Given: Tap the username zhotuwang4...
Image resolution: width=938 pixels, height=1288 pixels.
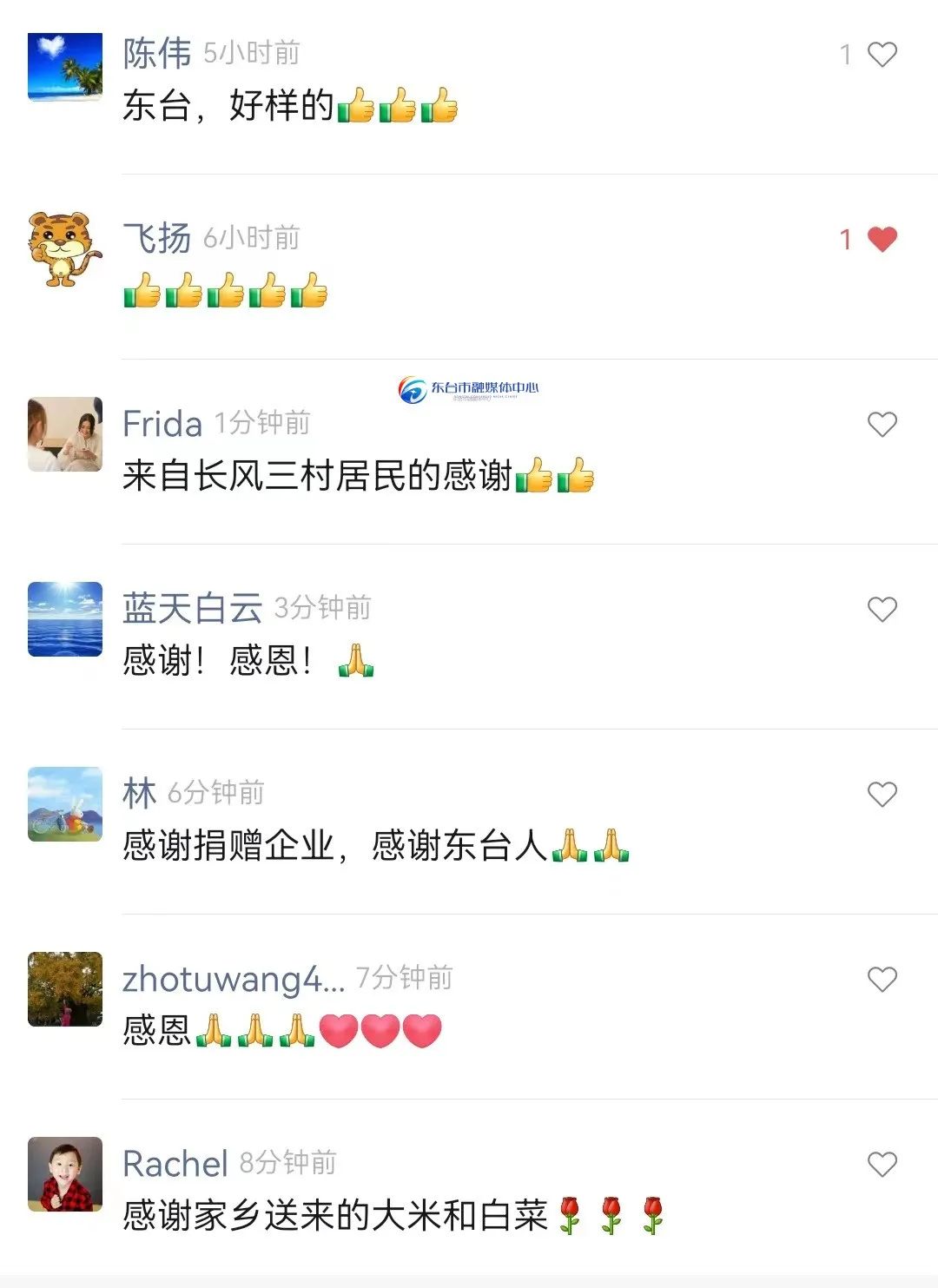Looking at the screenshot, I should (x=233, y=979).
